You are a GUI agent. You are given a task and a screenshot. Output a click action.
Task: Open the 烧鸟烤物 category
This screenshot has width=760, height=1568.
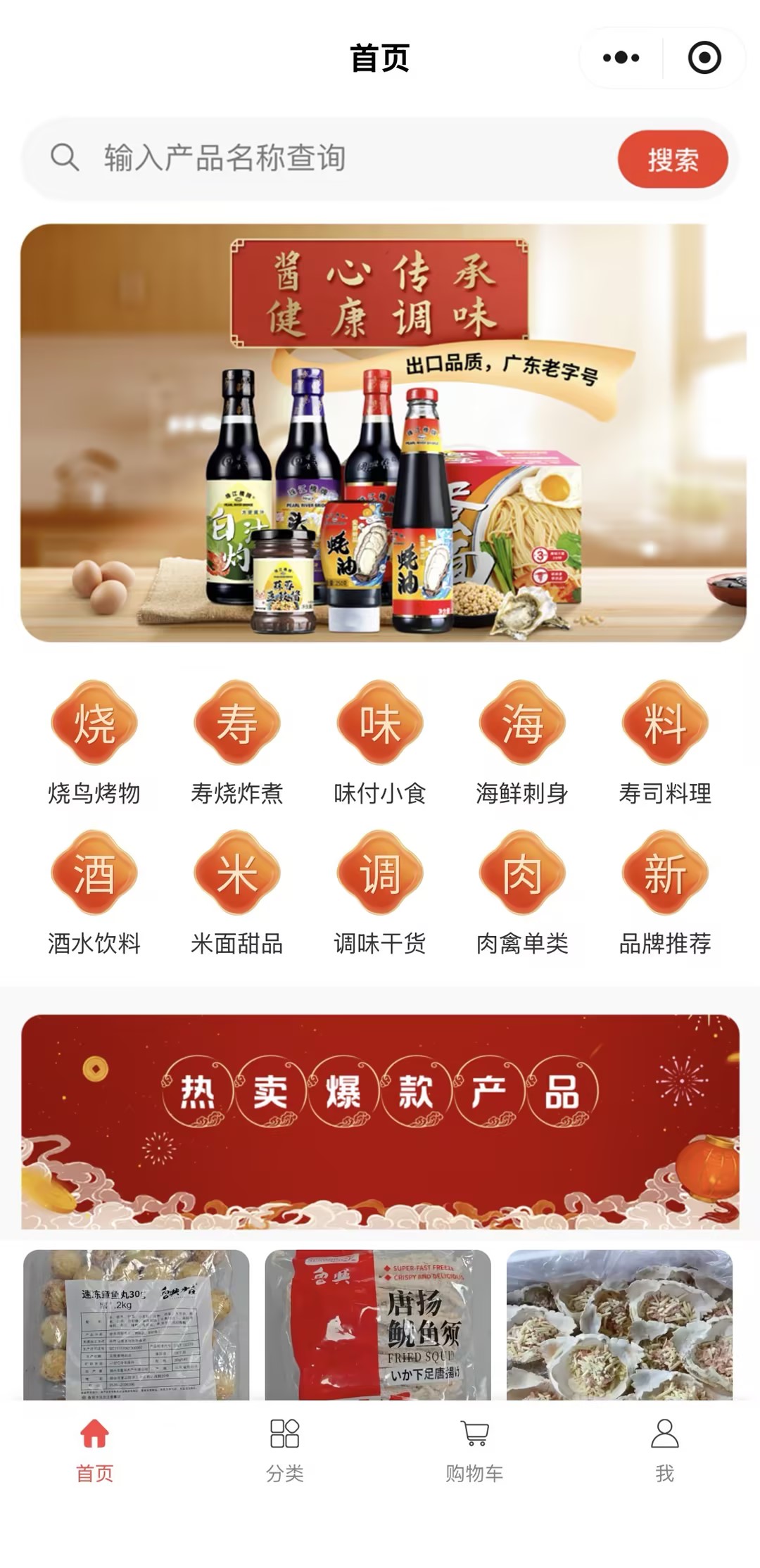(94, 743)
